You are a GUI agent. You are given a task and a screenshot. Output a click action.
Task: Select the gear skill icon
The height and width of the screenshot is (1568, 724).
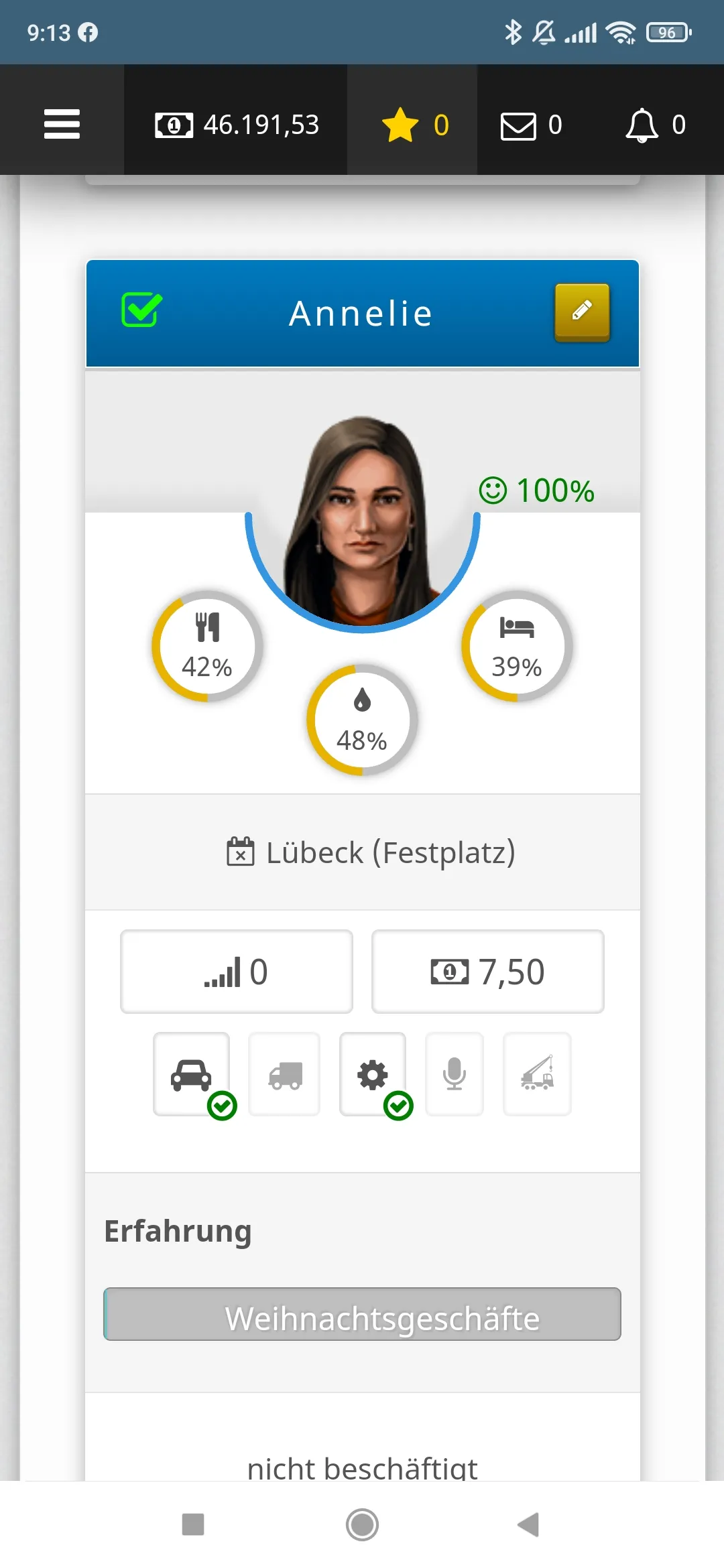click(373, 1074)
